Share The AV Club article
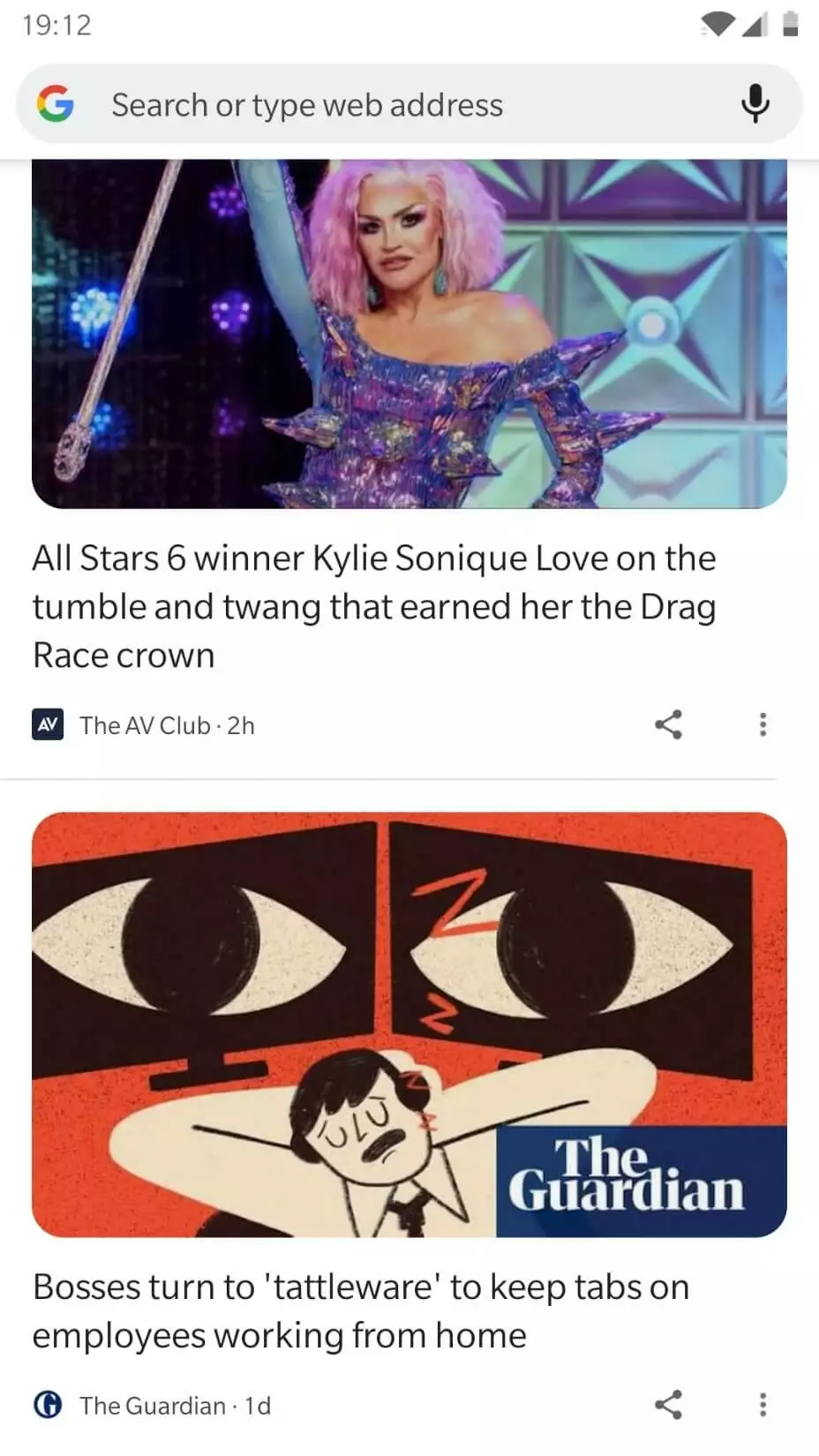 click(668, 724)
